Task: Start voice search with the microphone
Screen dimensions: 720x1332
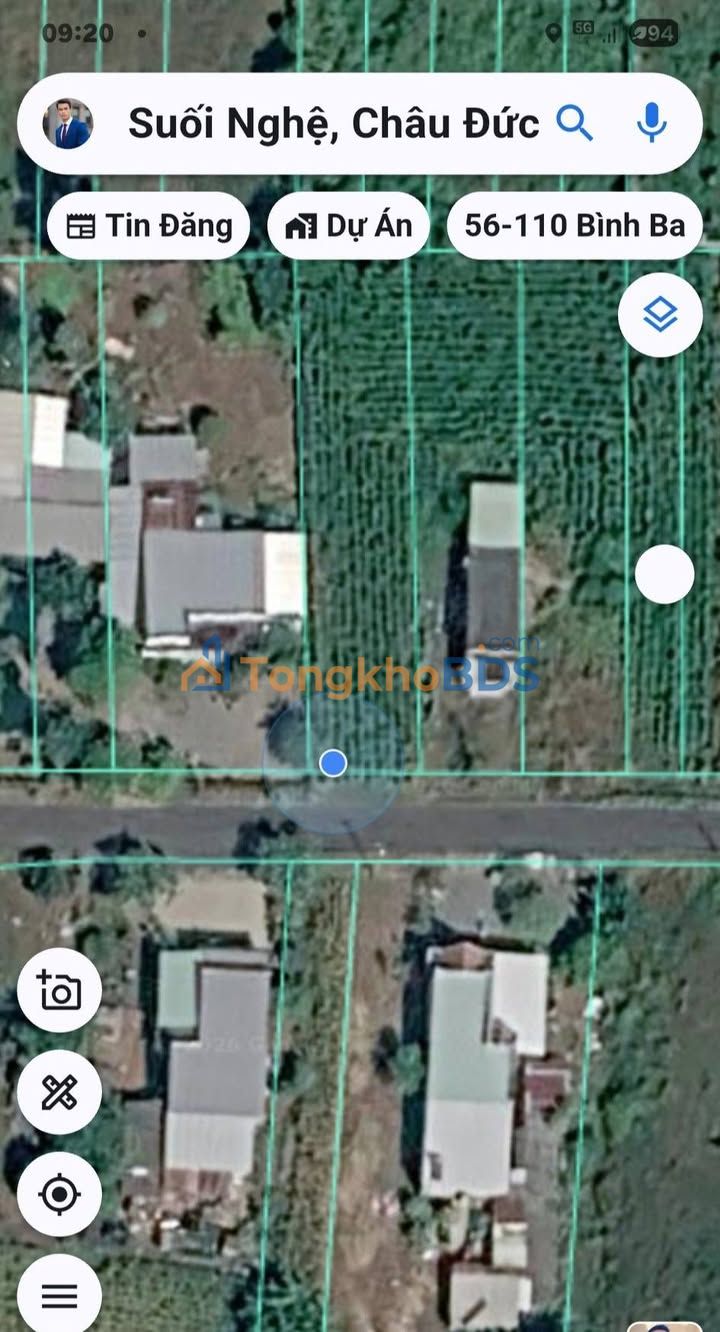Action: click(x=651, y=124)
